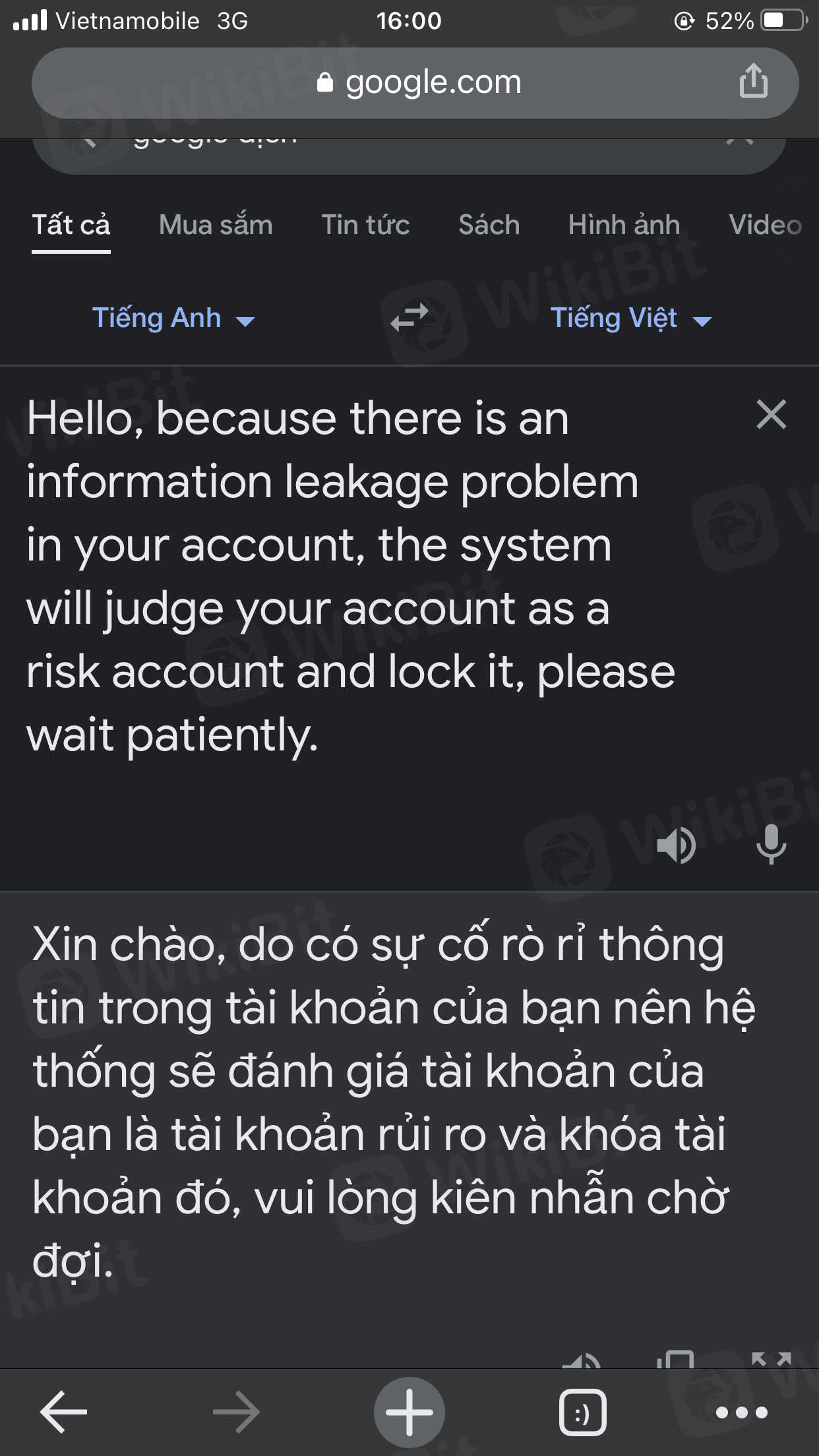Image resolution: width=819 pixels, height=1456 pixels.
Task: Change source language from Tiếng Anh
Action: pos(172,318)
